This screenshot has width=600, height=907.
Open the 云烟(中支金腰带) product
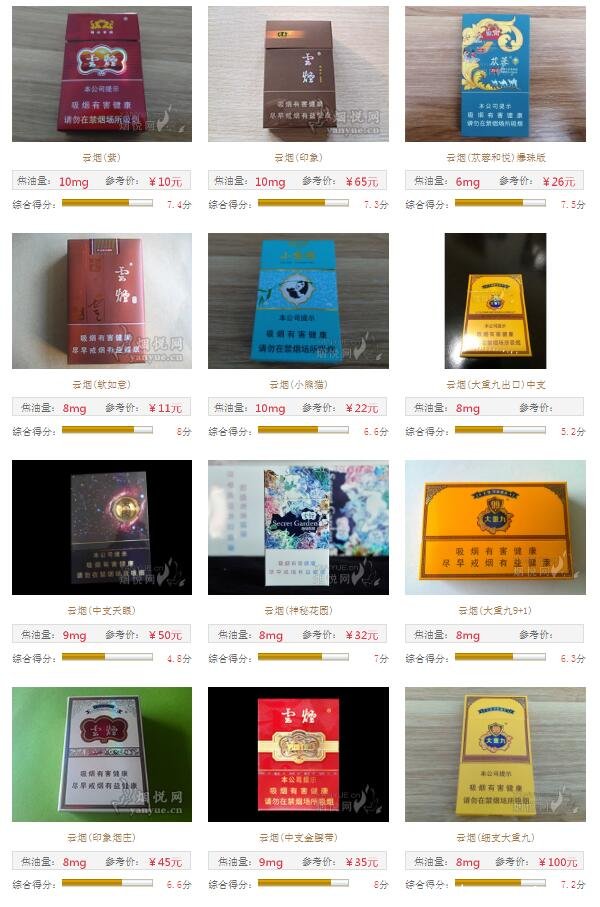pyautogui.click(x=298, y=755)
